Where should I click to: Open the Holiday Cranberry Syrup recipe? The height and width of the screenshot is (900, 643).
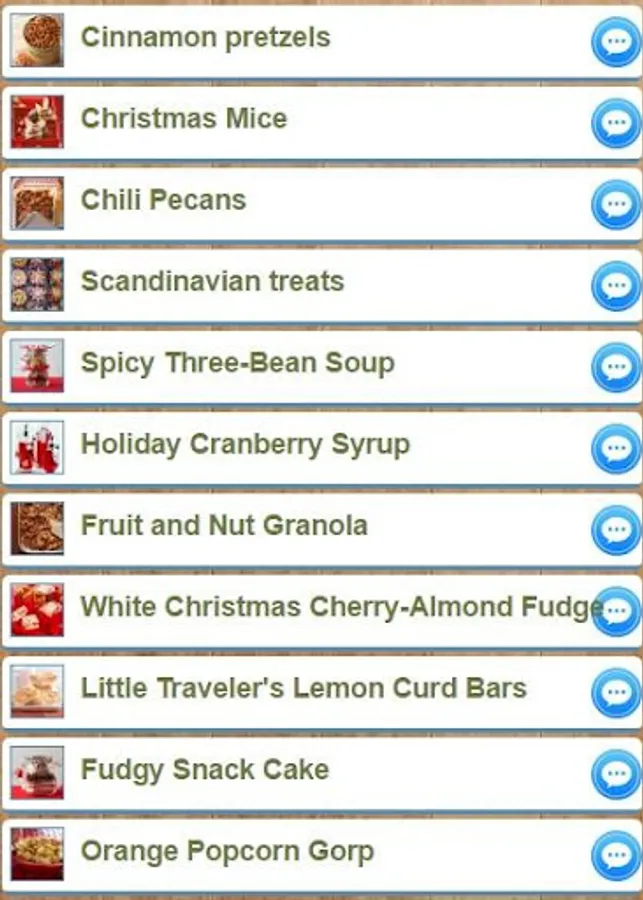[322, 449]
